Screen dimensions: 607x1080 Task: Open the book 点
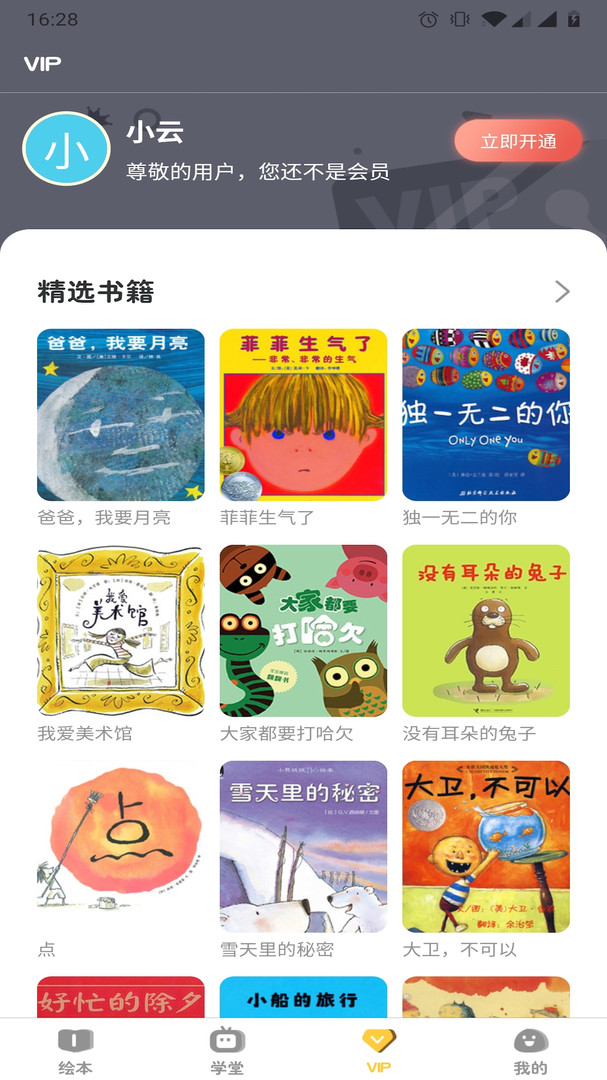coord(121,847)
